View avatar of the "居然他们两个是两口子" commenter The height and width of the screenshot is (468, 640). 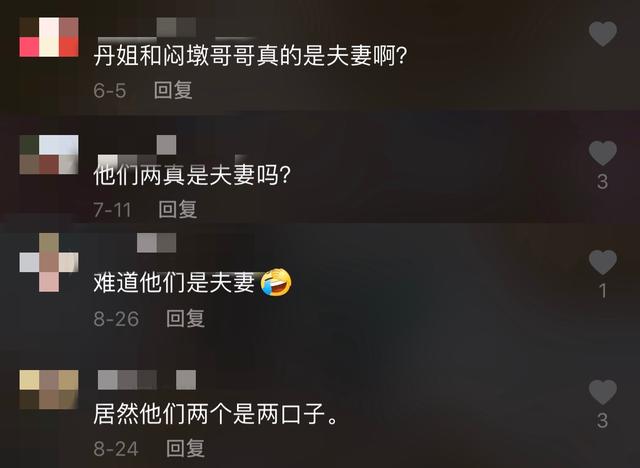[49, 391]
